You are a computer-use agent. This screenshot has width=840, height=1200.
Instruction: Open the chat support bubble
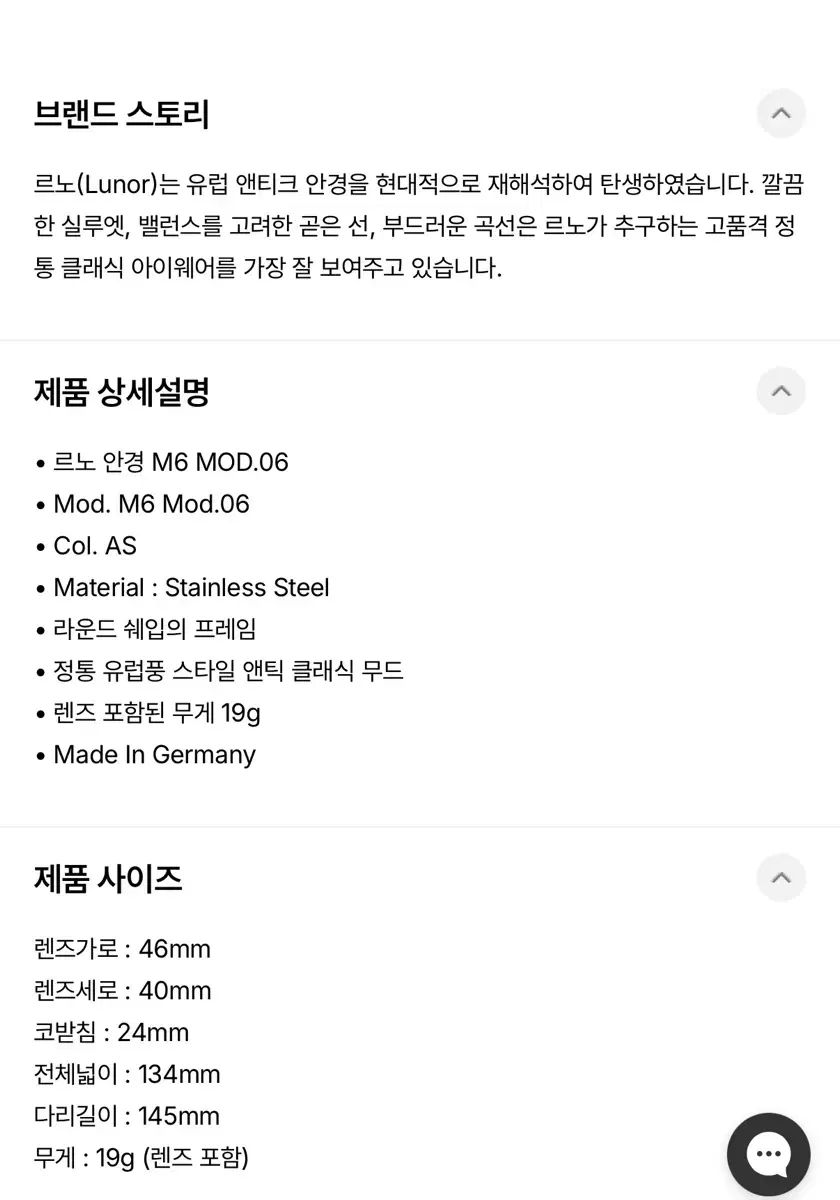tap(768, 1155)
